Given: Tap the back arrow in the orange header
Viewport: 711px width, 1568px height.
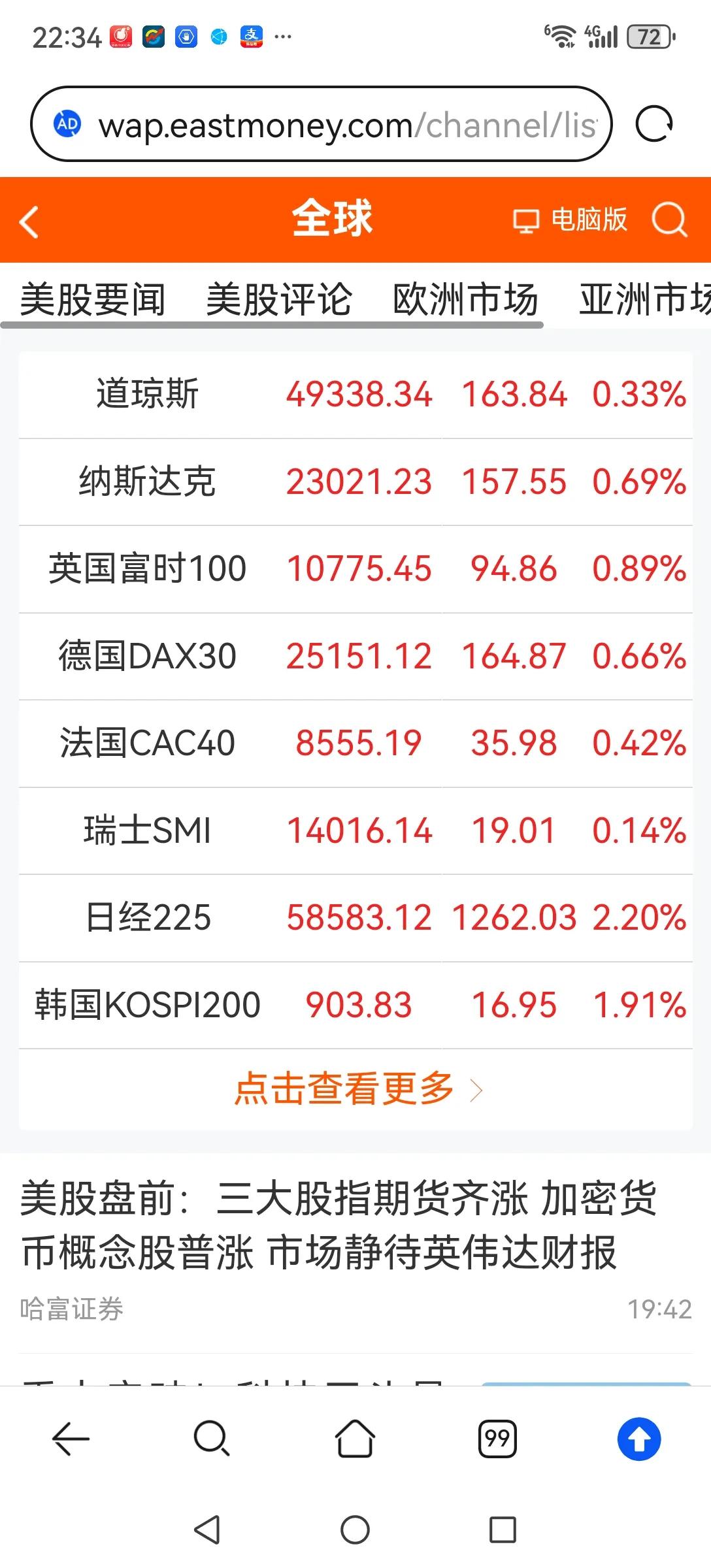Looking at the screenshot, I should click(x=29, y=220).
